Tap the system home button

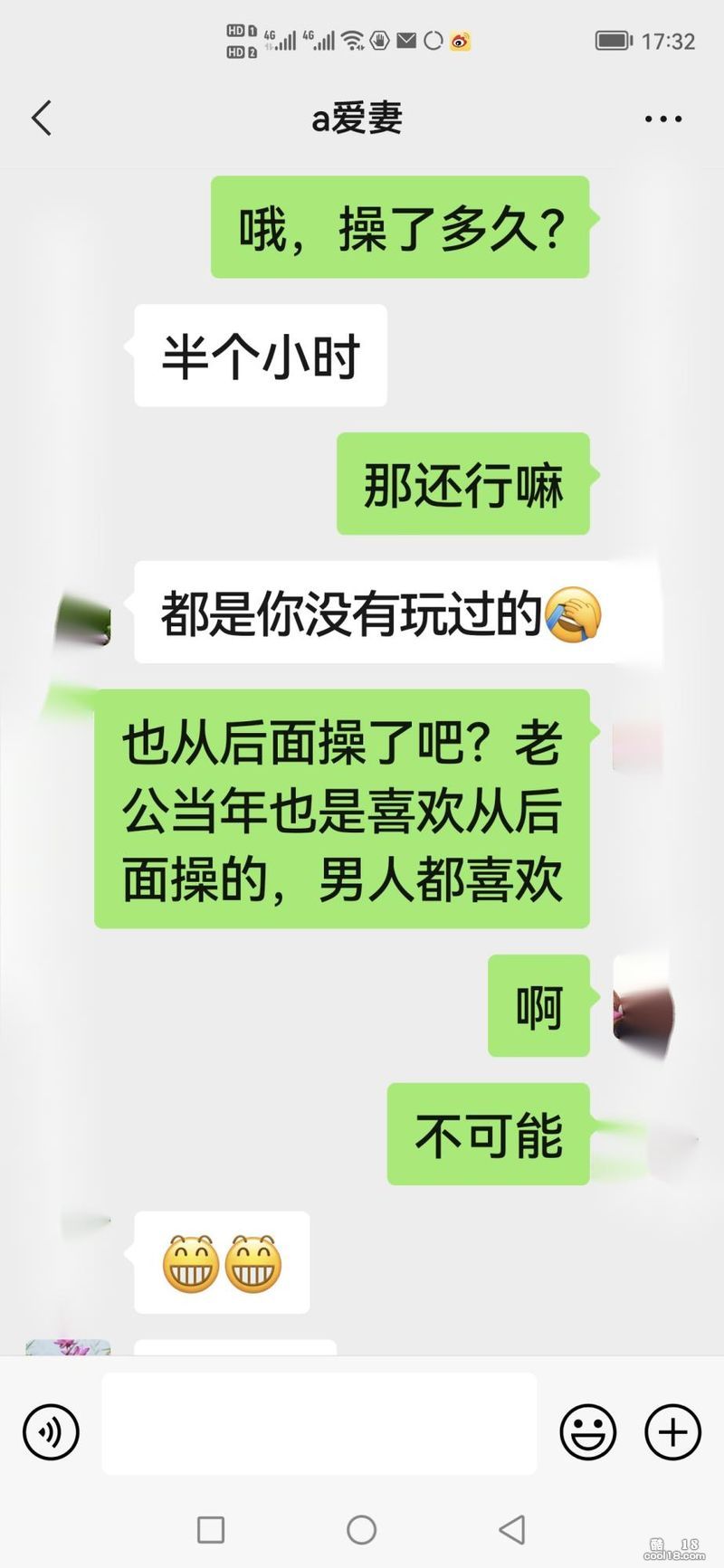pyautogui.click(x=361, y=1530)
